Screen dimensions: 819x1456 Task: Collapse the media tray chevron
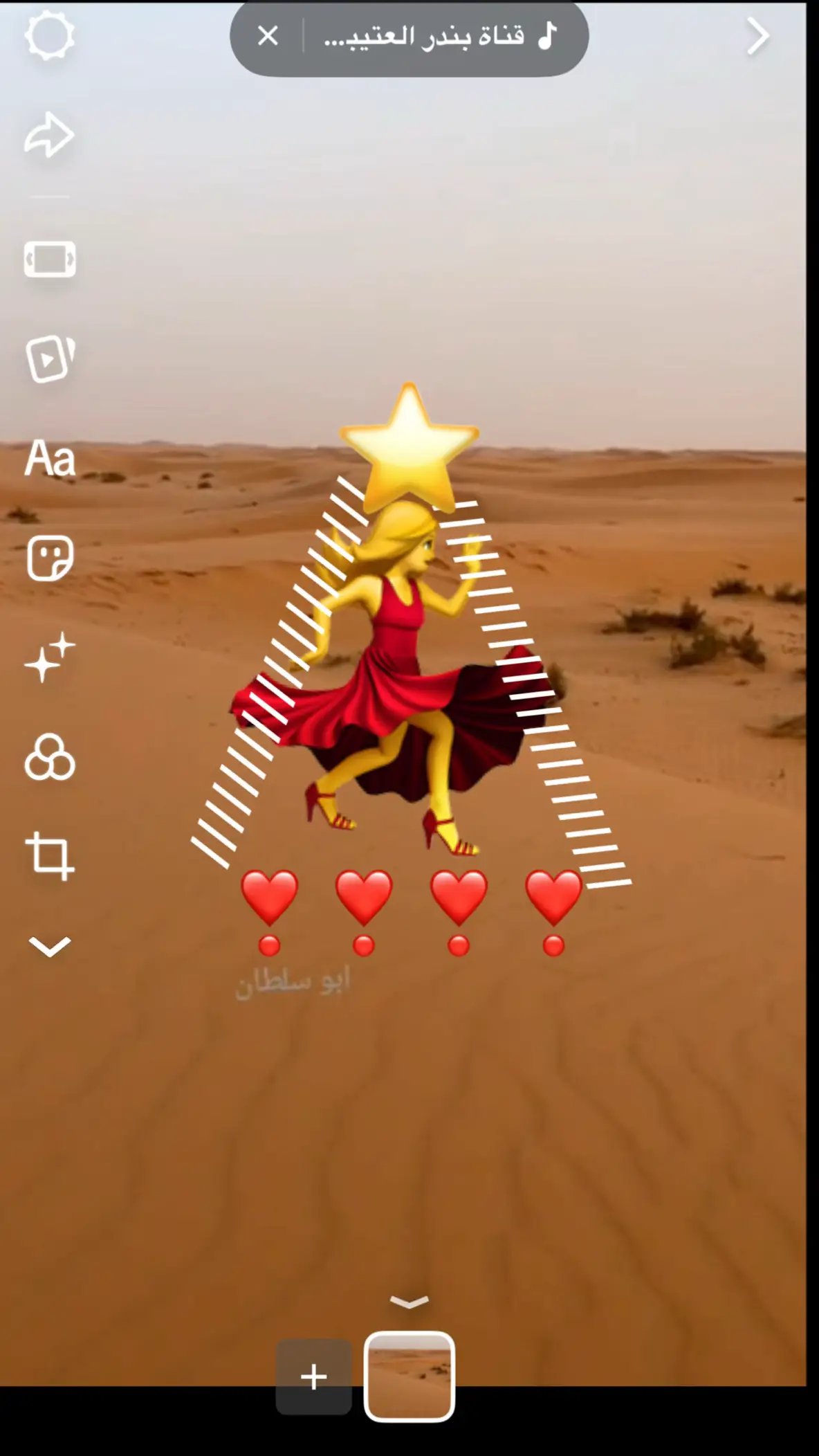point(410,1303)
